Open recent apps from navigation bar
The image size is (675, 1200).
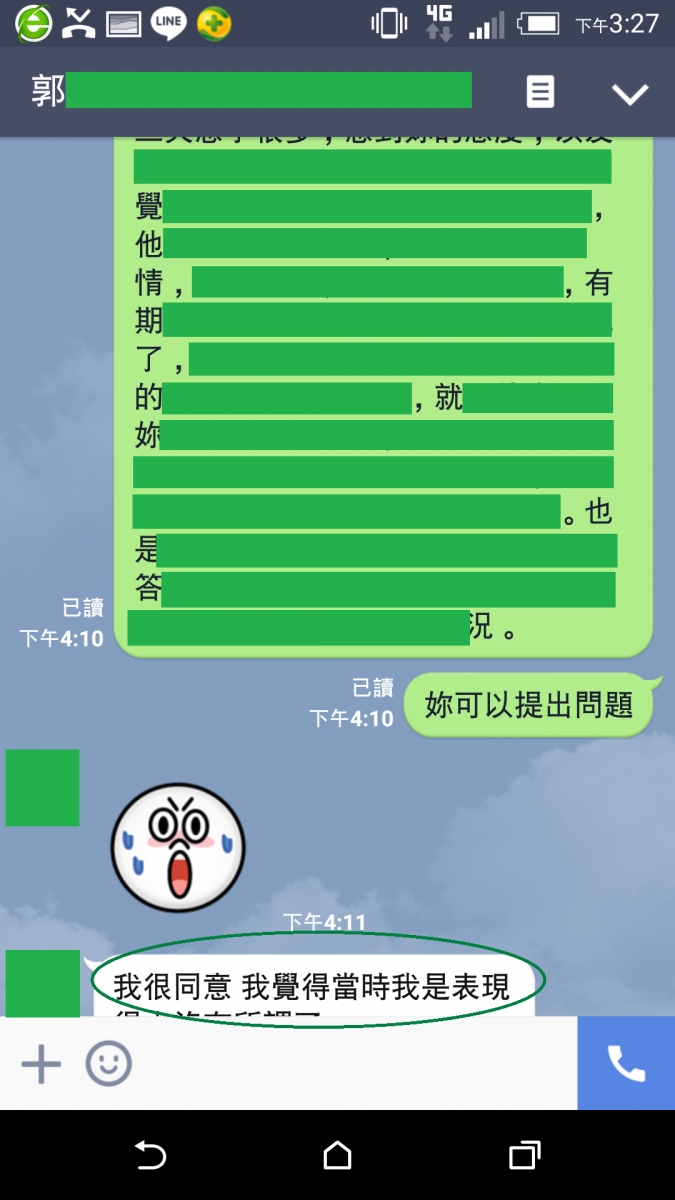click(525, 1155)
